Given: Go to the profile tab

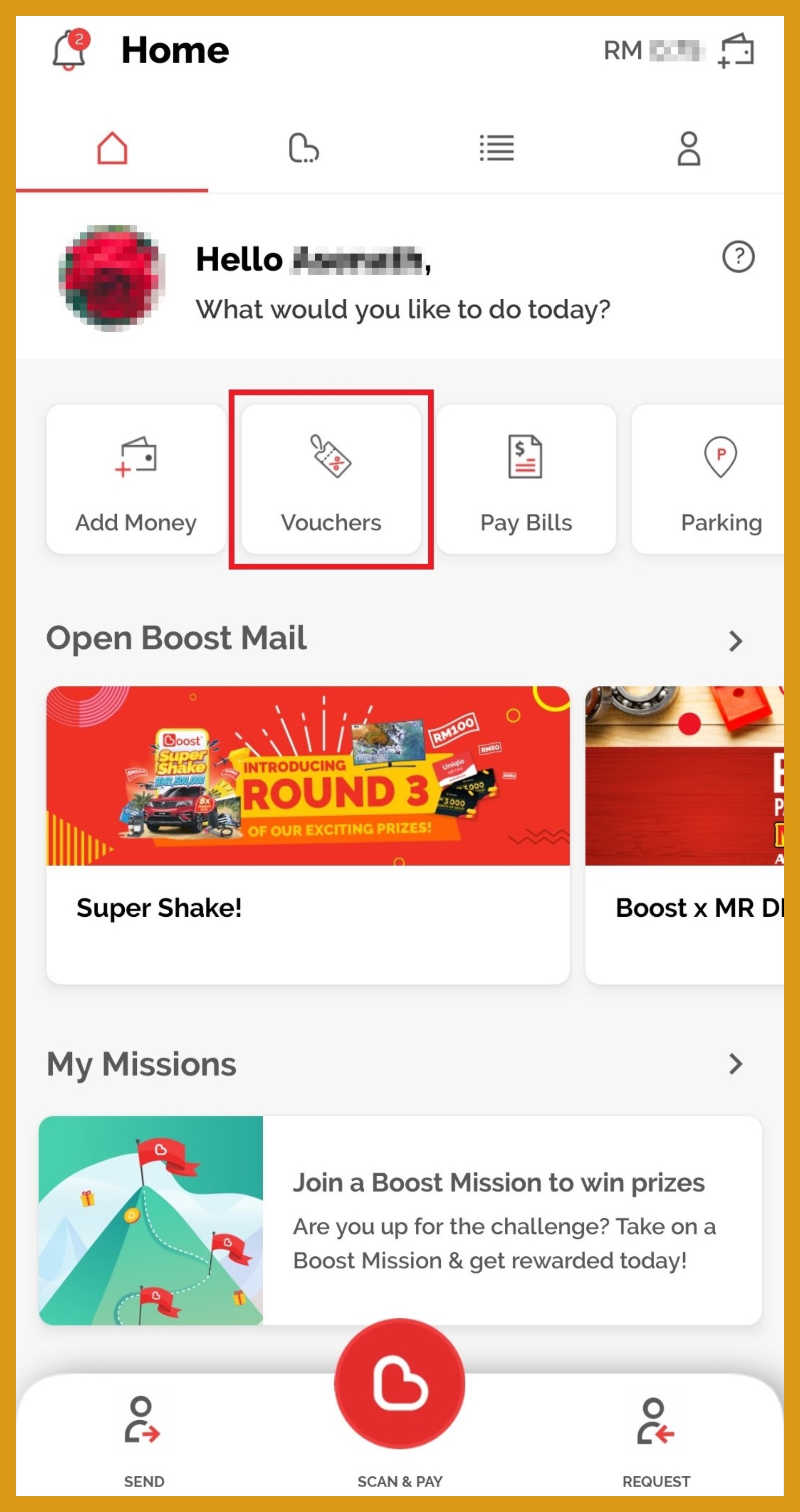Looking at the screenshot, I should [x=688, y=149].
